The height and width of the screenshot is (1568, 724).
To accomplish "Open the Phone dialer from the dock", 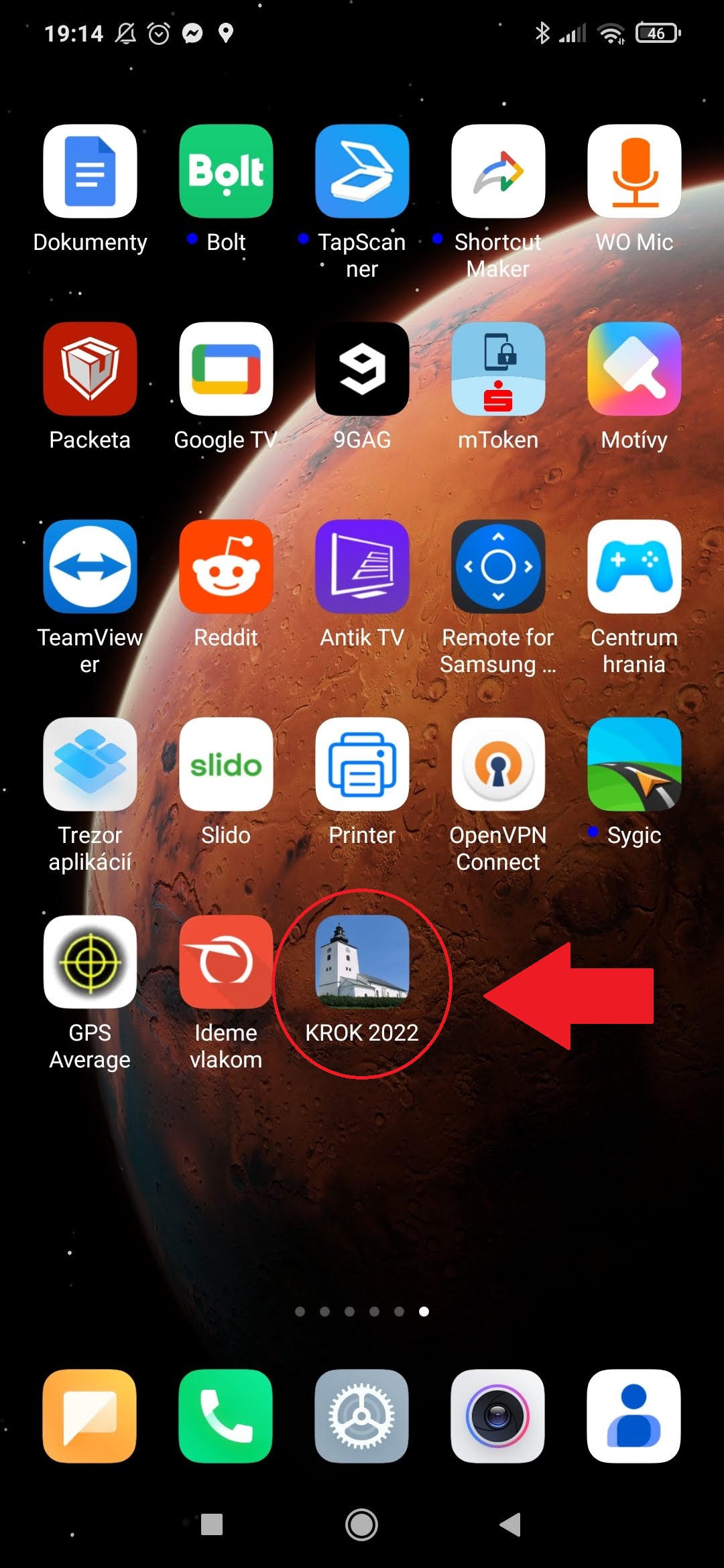I will (x=226, y=1416).
